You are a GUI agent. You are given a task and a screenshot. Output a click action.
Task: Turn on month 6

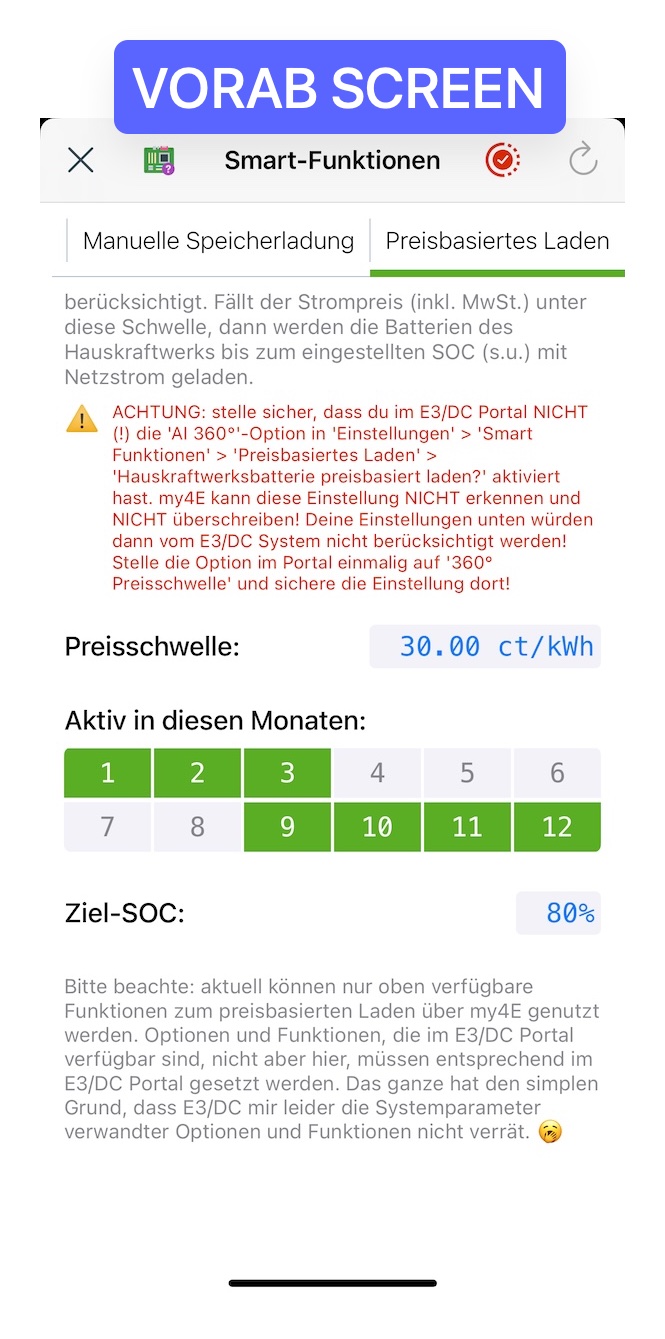pyautogui.click(x=557, y=773)
